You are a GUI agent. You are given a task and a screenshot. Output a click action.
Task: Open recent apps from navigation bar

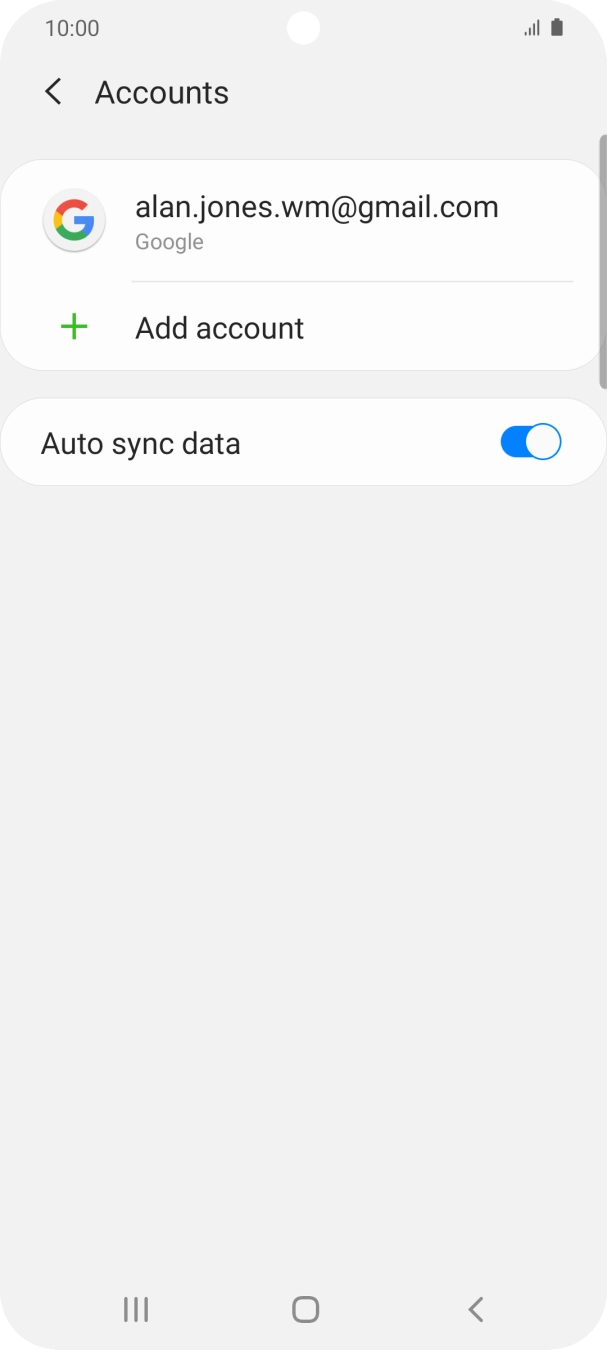[x=136, y=1309]
